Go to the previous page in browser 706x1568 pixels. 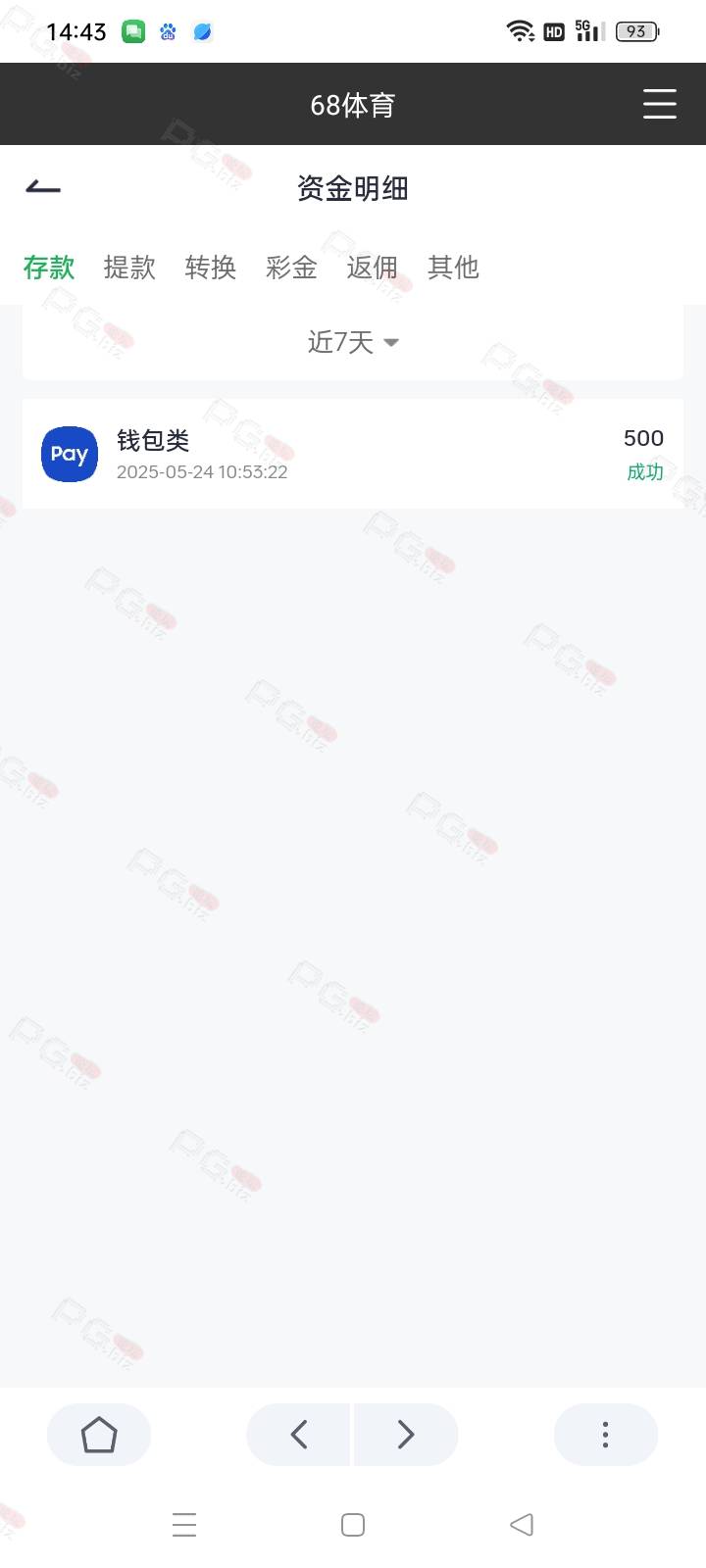pos(299,1435)
